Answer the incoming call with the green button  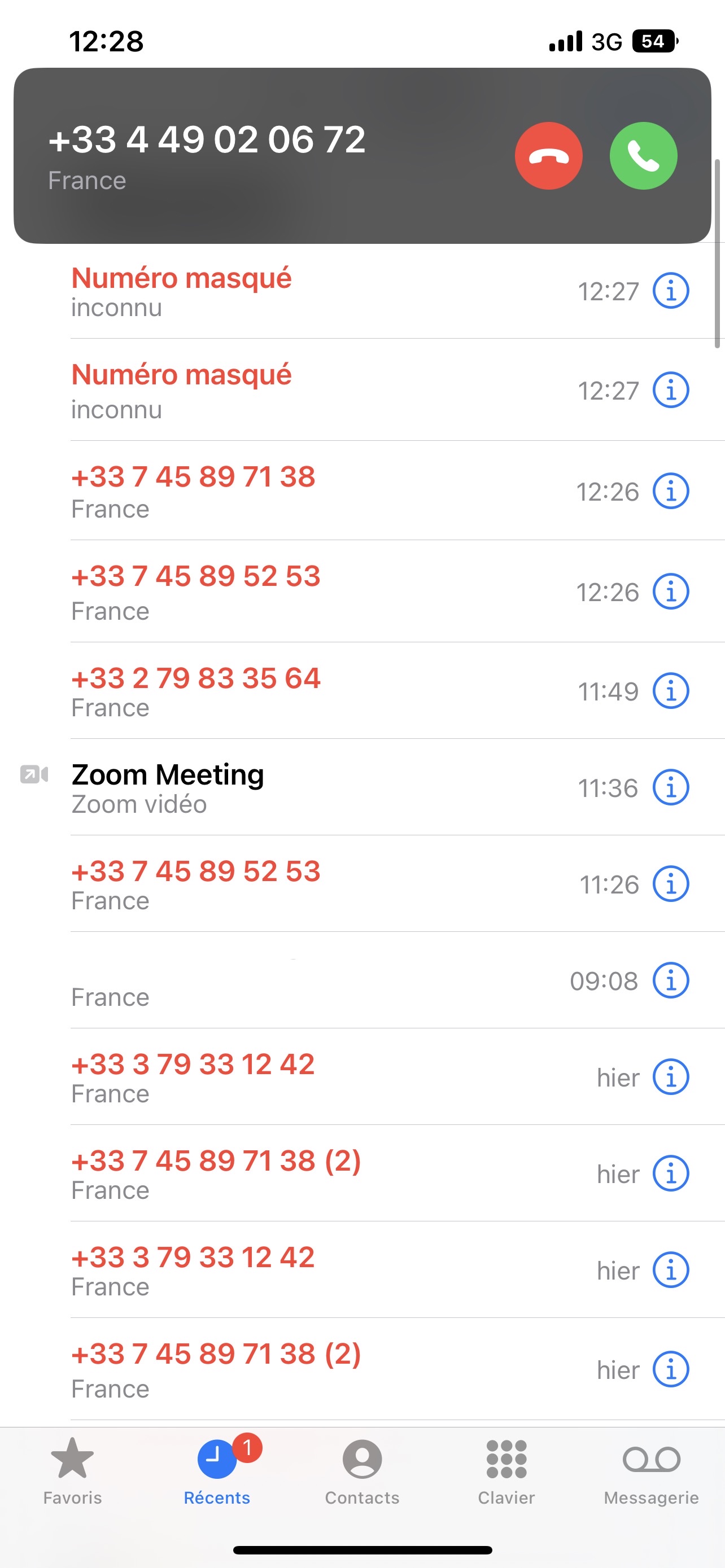tap(643, 156)
